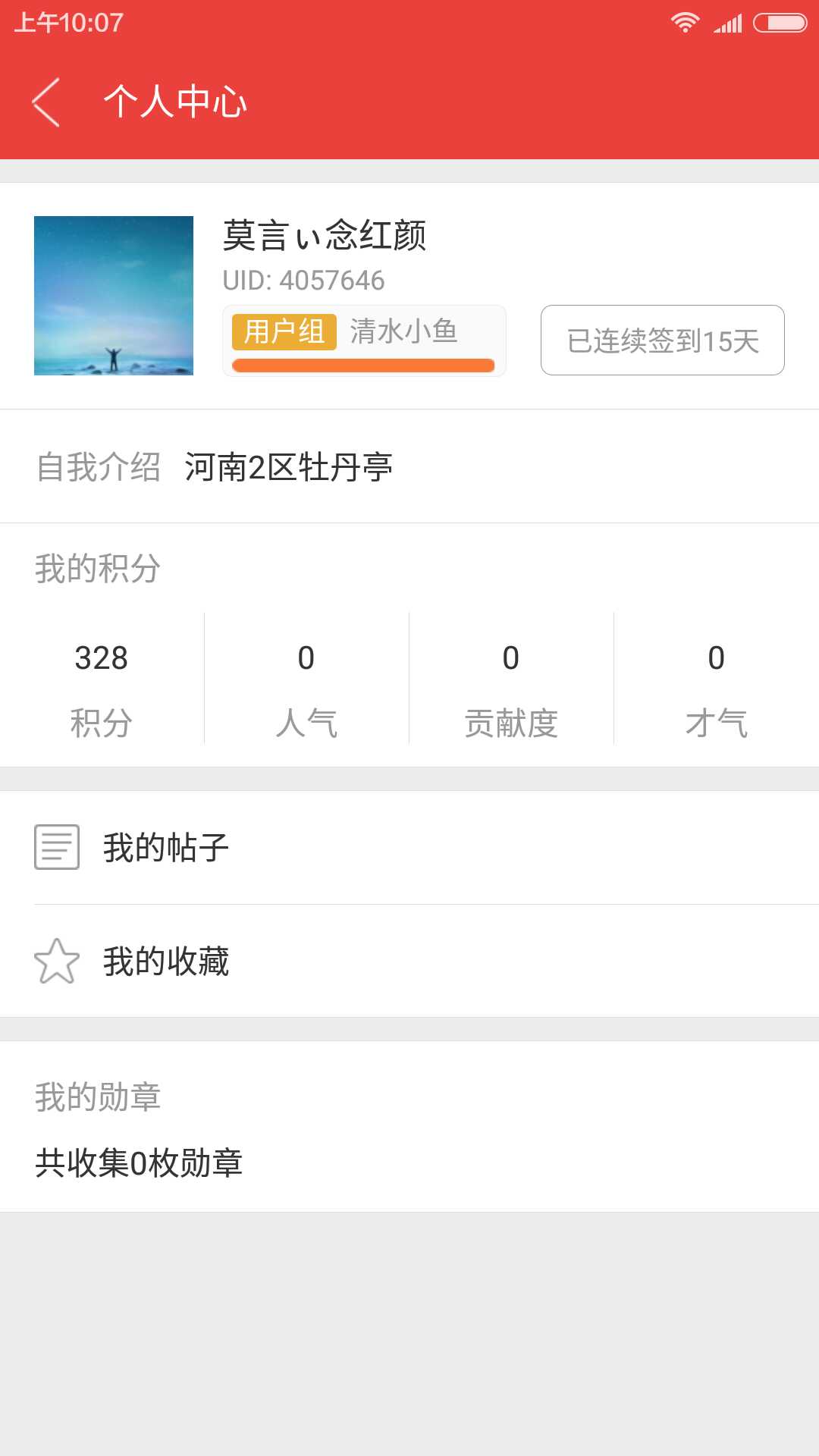Open the 自我介绍 row
Image resolution: width=819 pixels, height=1456 pixels.
click(409, 466)
